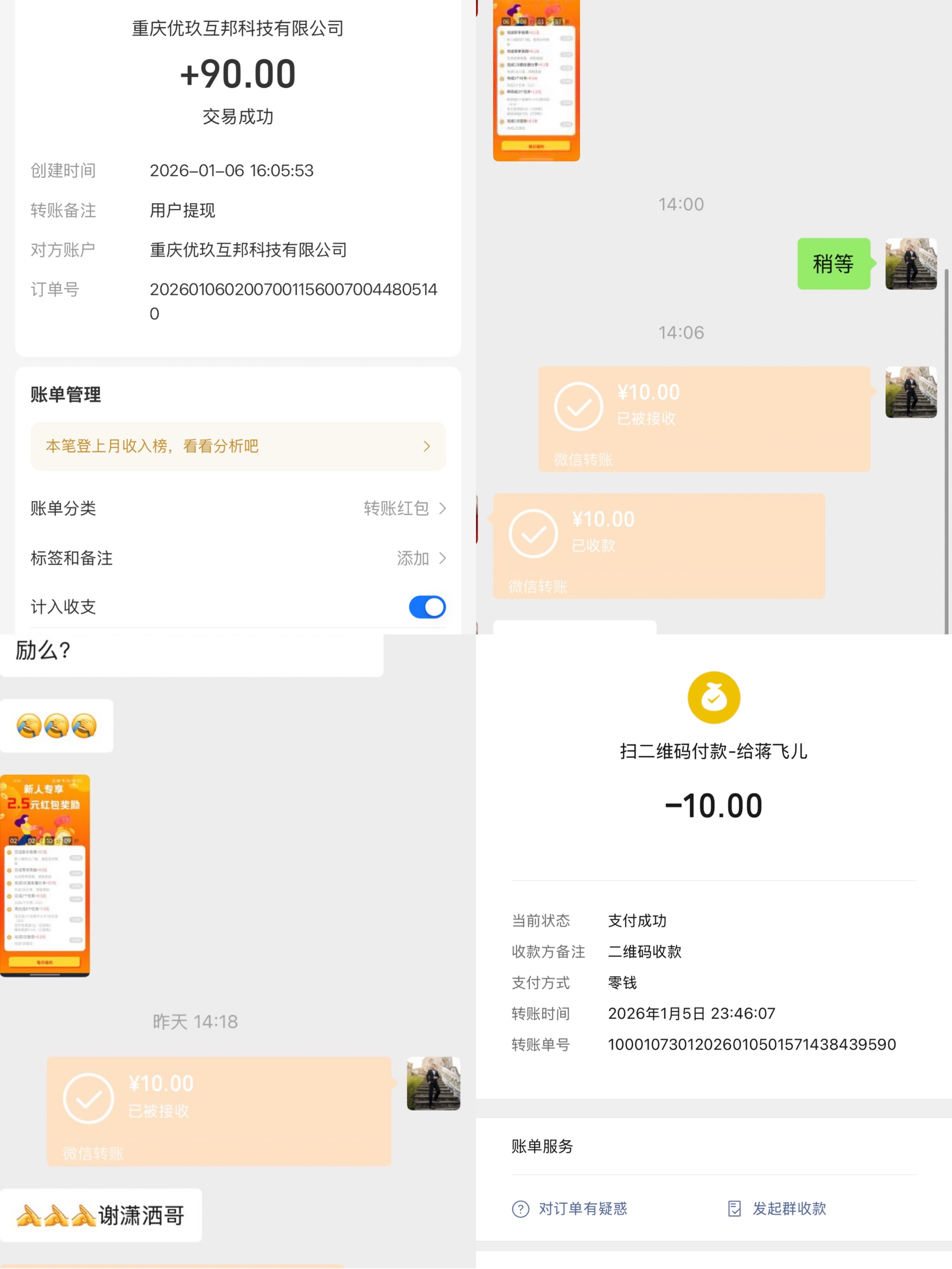This screenshot has height=1269, width=952.
Task: Click the checkmark icon on the ¥10.00 已收款 transfer
Action: pyautogui.click(x=533, y=533)
